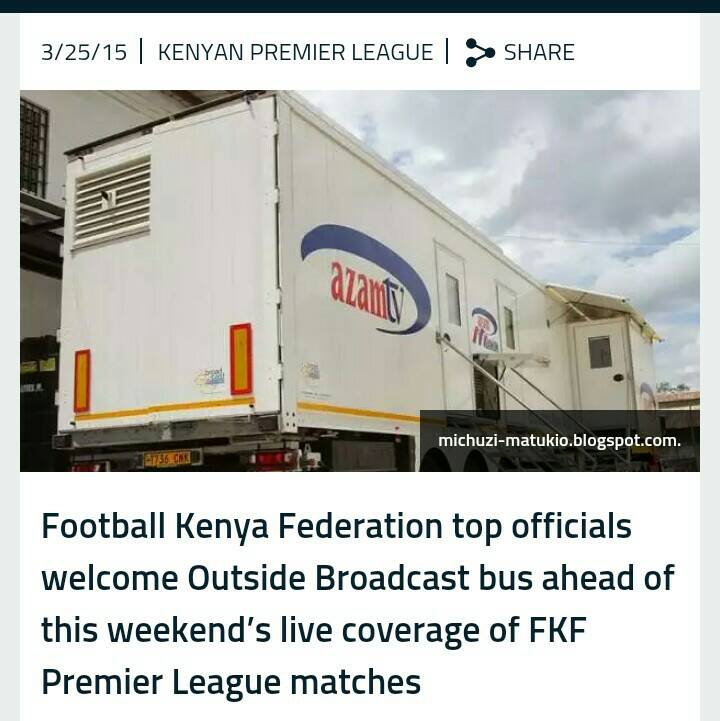Viewport: 720px width, 721px height.
Task: Open the Azam TV broadcast truck image
Action: pyautogui.click(x=359, y=281)
